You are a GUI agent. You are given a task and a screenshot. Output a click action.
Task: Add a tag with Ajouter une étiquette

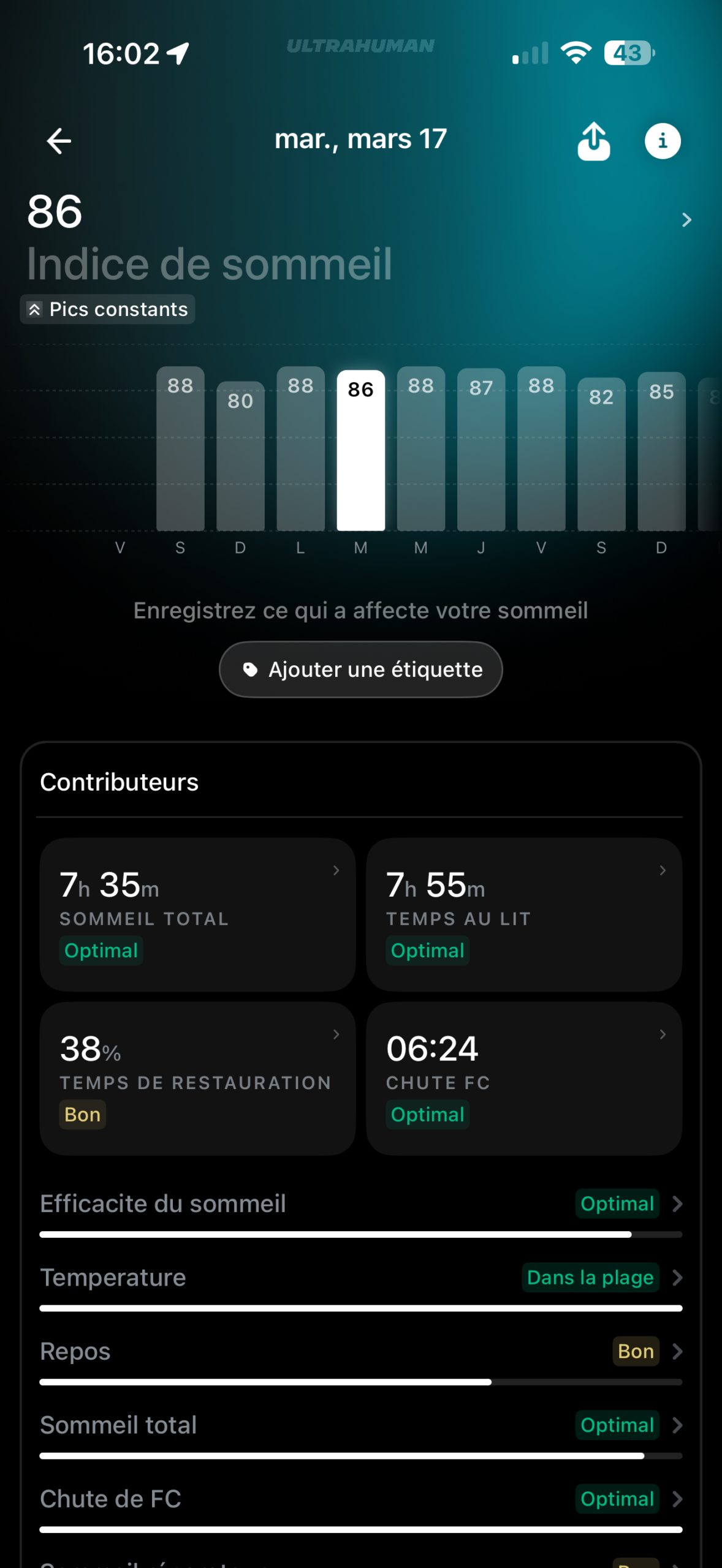[360, 669]
